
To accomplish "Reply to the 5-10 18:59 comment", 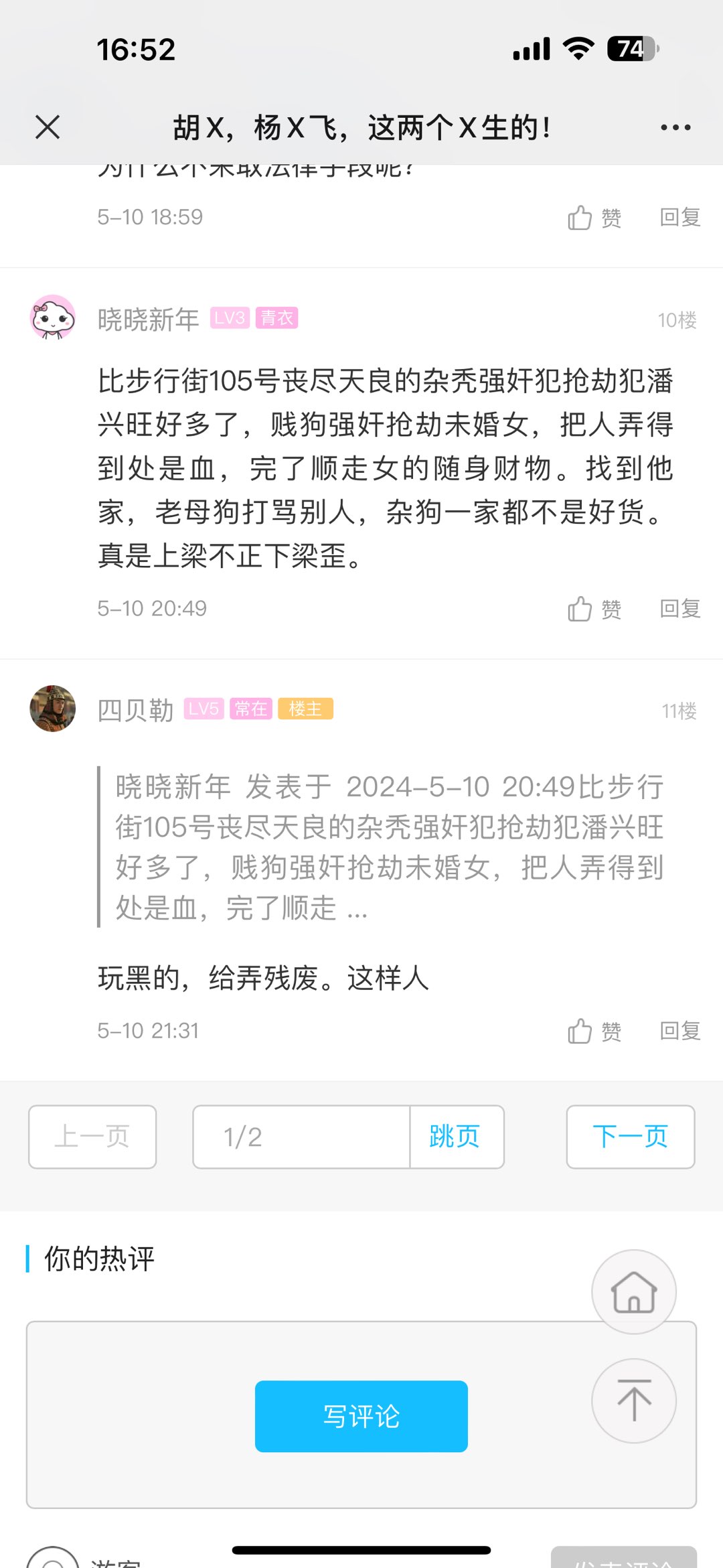I will (x=679, y=218).
